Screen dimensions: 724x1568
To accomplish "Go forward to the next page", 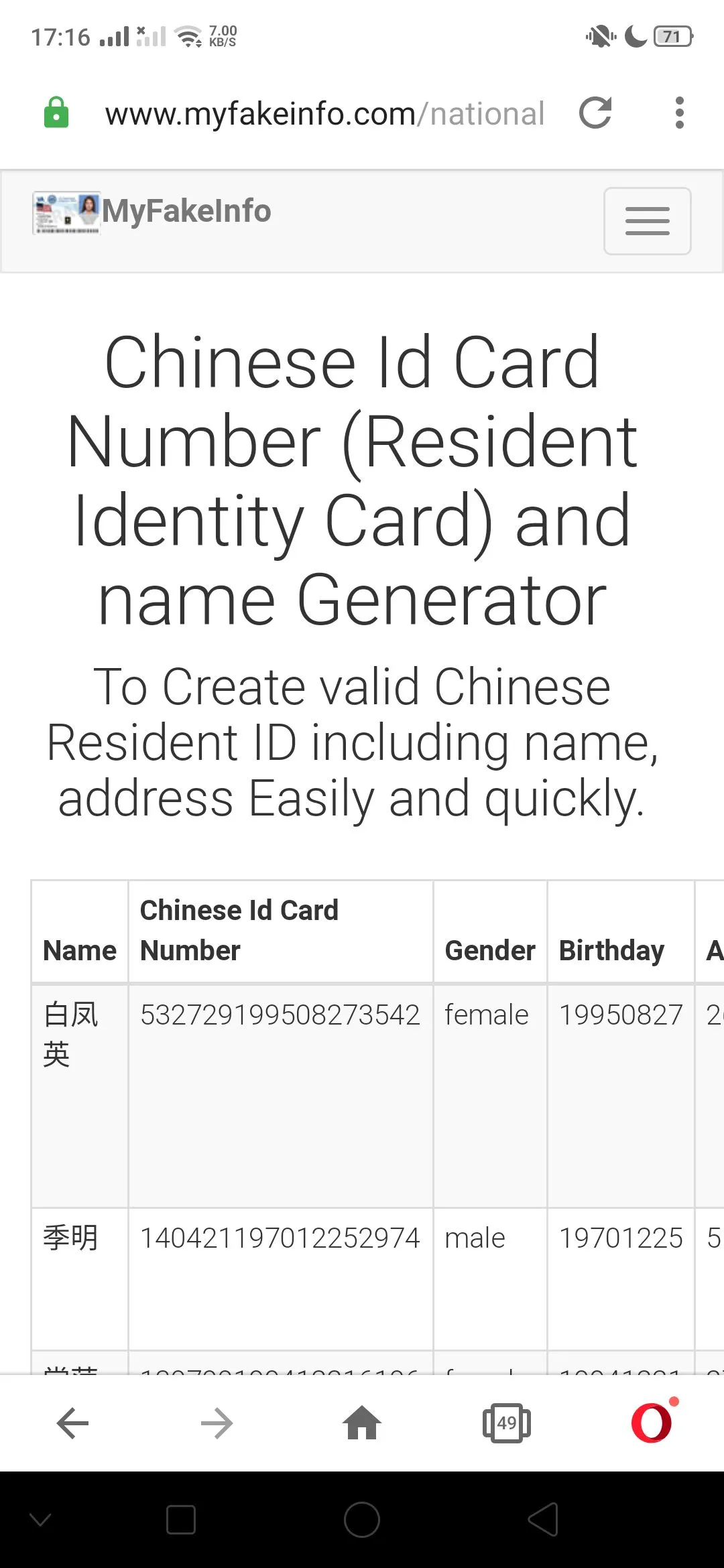I will [217, 1423].
